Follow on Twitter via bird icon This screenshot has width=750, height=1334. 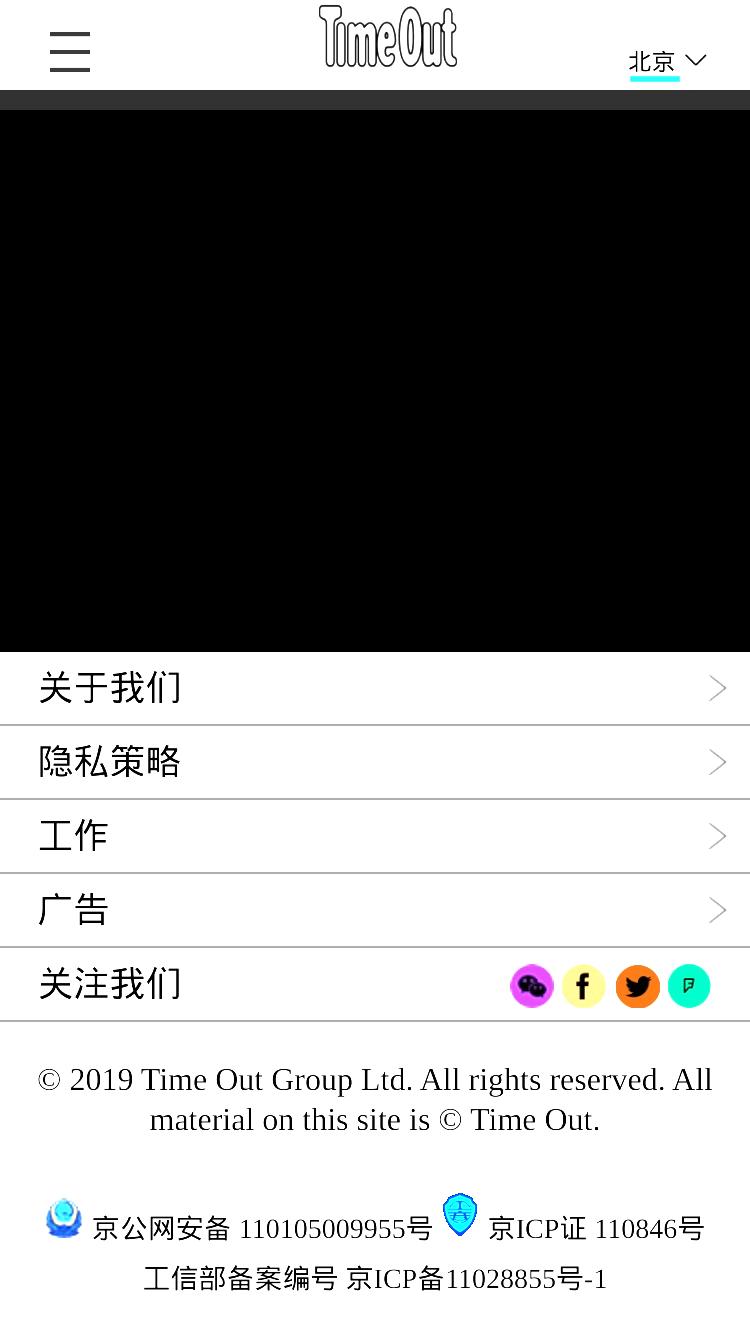tap(637, 986)
